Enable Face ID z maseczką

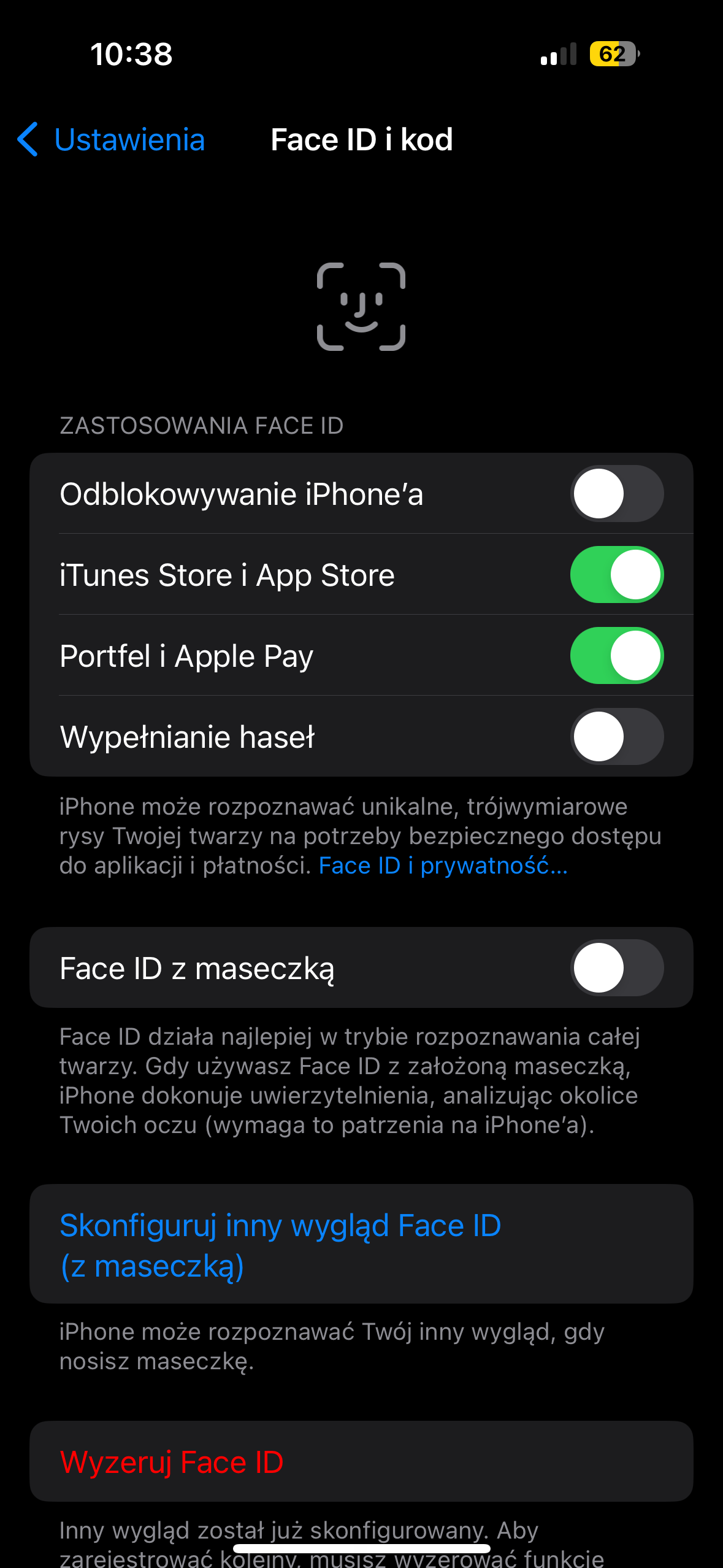pyautogui.click(x=616, y=968)
